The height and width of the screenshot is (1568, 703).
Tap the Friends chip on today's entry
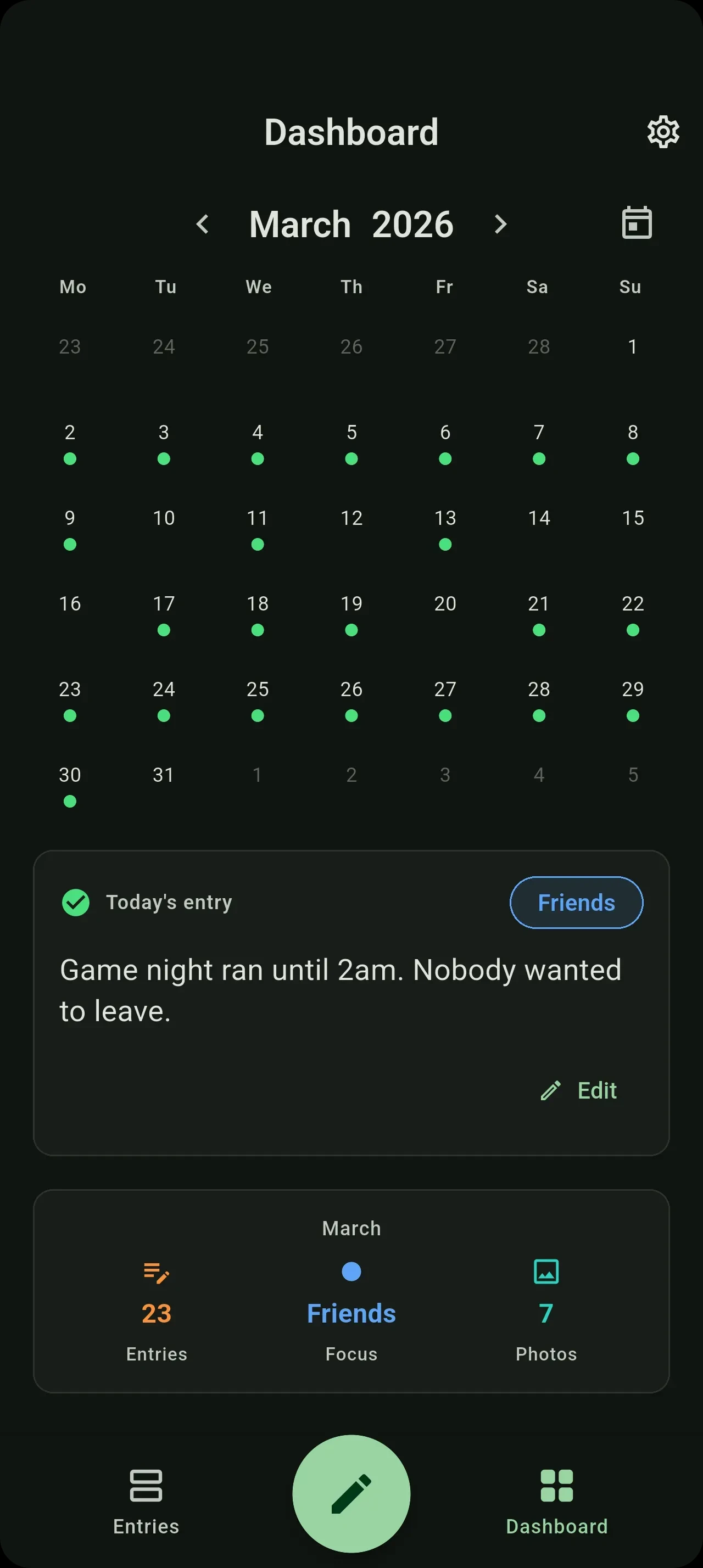576,902
